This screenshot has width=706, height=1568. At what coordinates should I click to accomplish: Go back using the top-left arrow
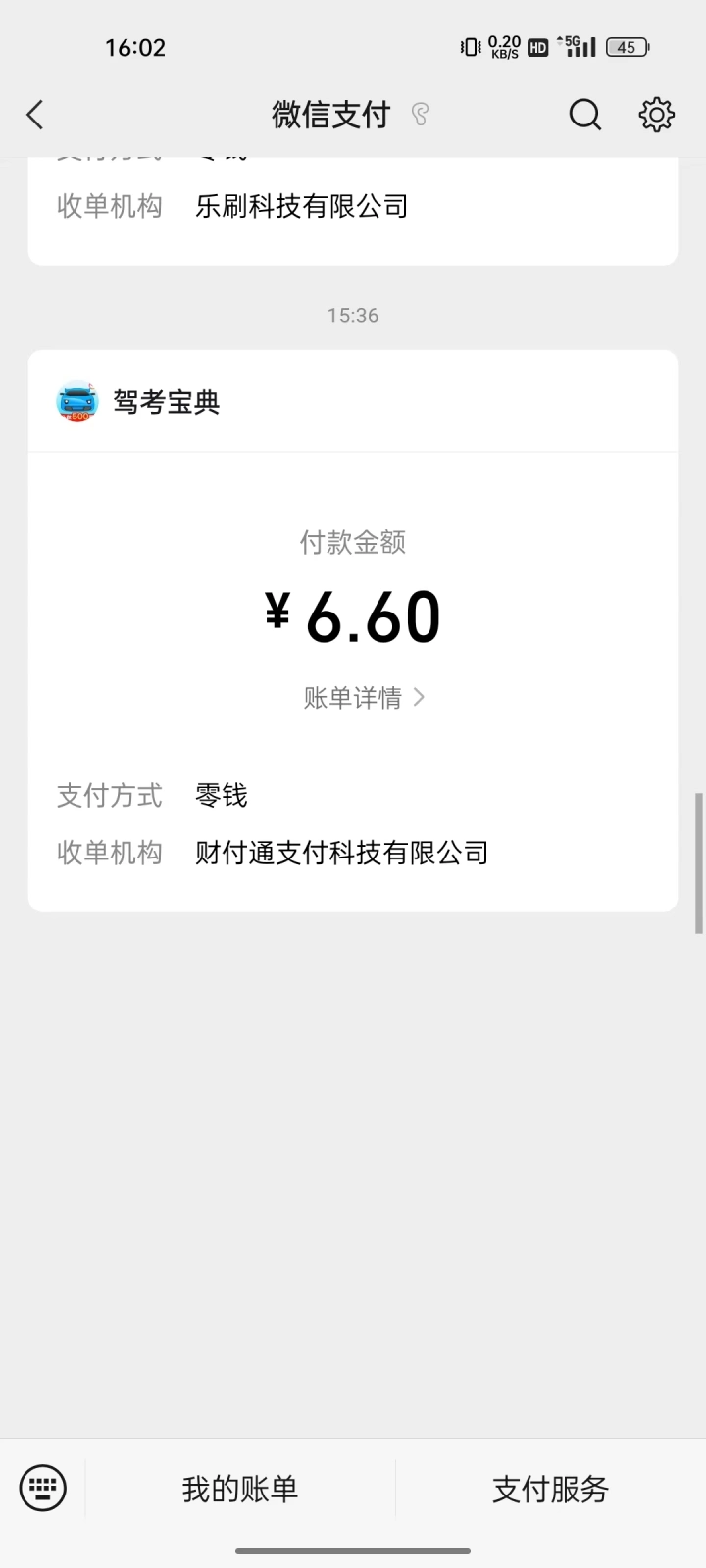click(35, 115)
